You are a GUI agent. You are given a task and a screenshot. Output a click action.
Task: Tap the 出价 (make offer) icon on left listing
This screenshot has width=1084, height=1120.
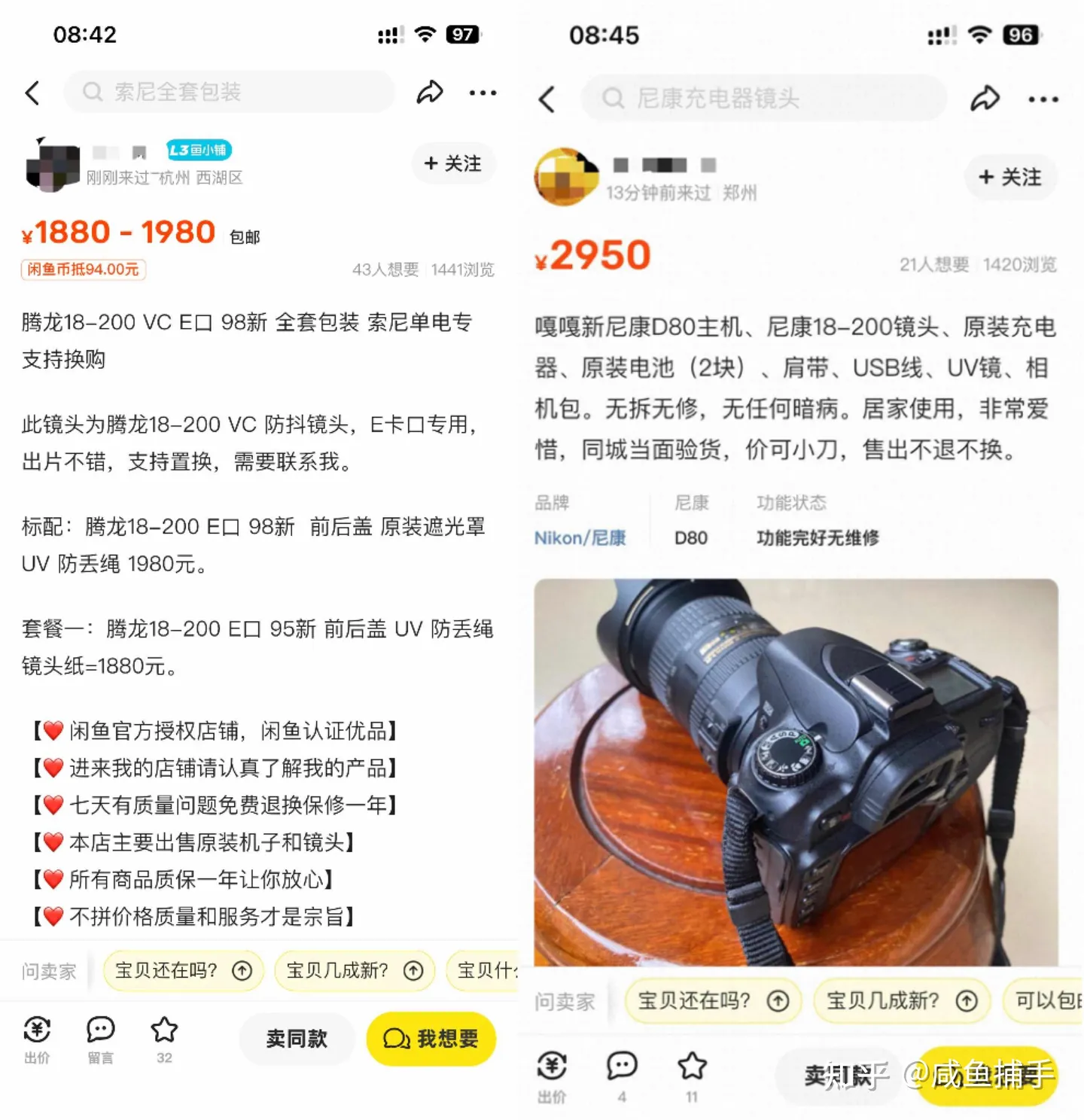click(37, 1039)
